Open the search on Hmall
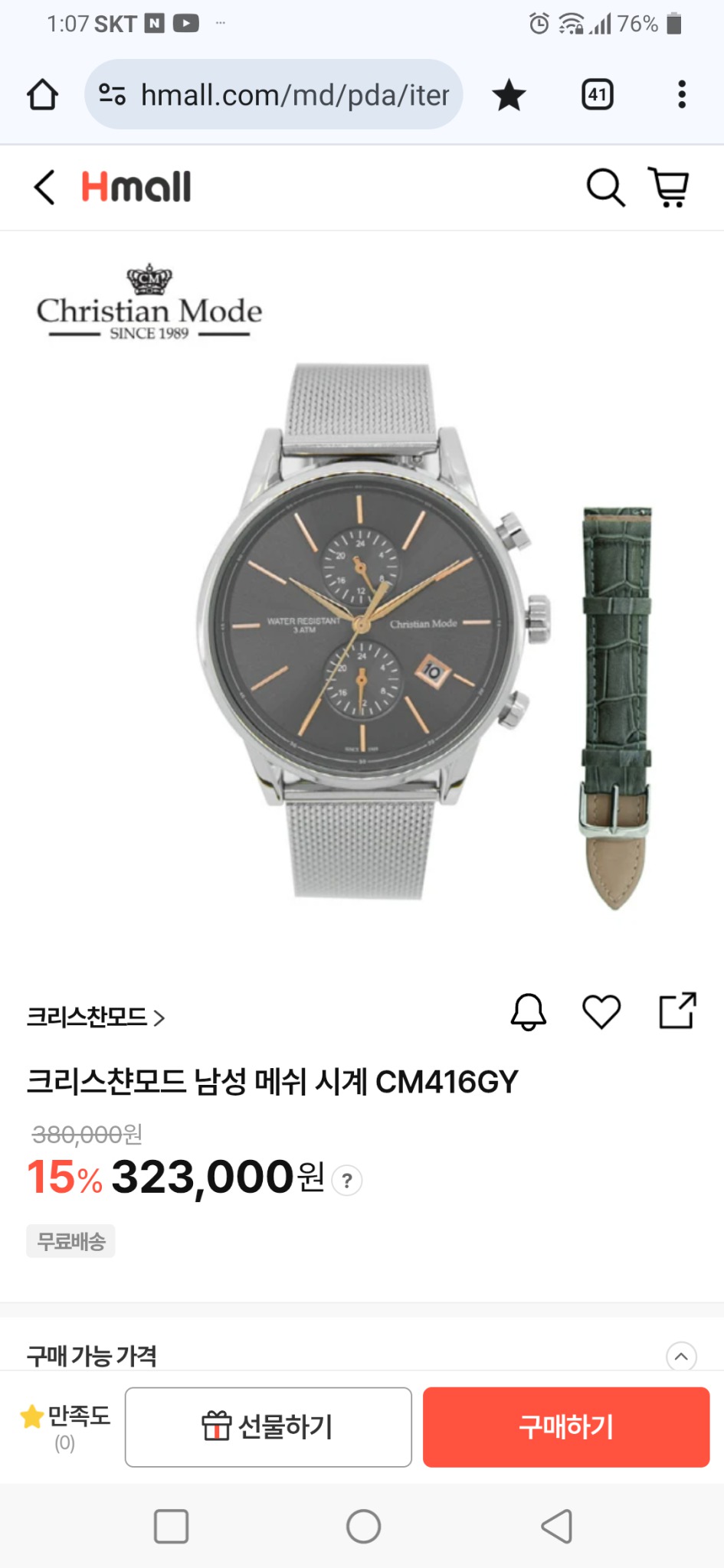This screenshot has width=724, height=1568. pos(606,187)
